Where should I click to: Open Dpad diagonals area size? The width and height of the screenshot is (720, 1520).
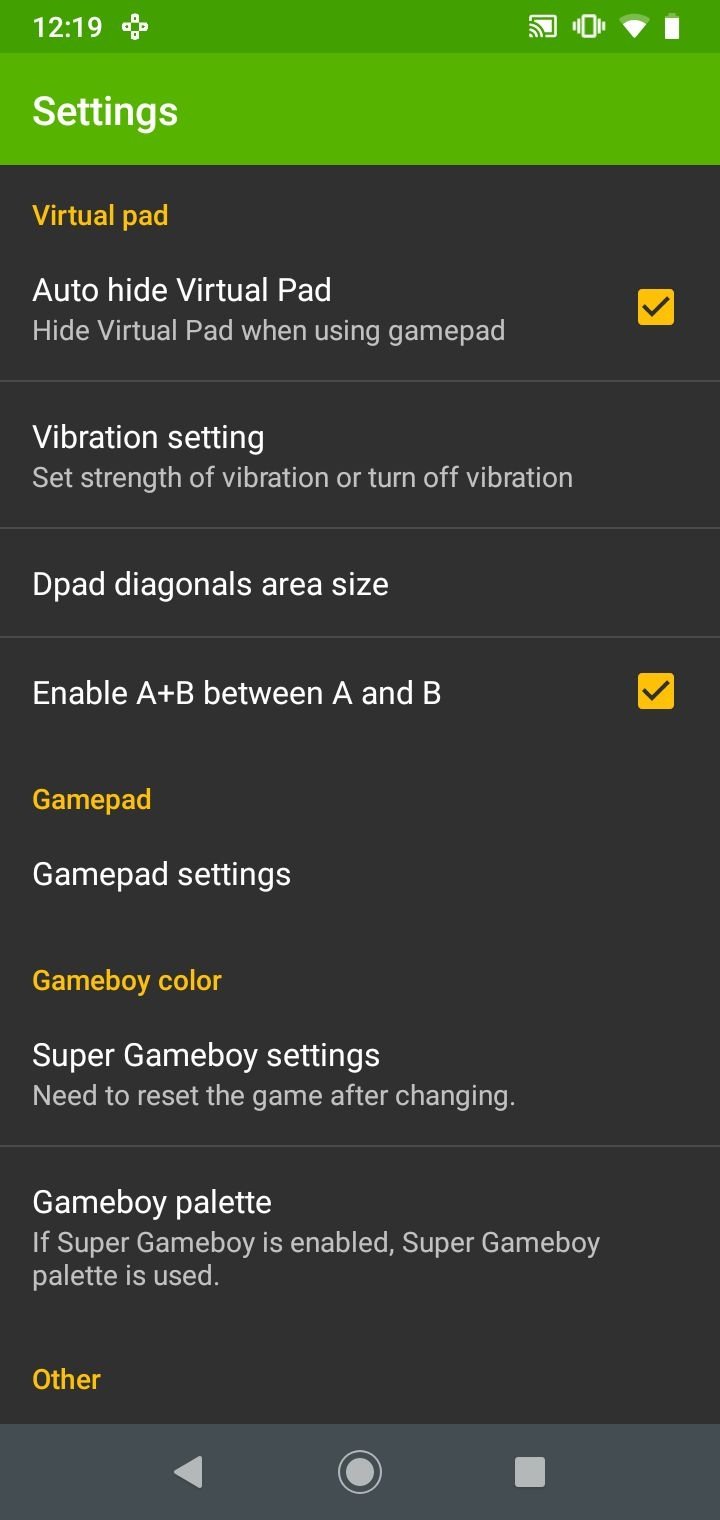(360, 583)
